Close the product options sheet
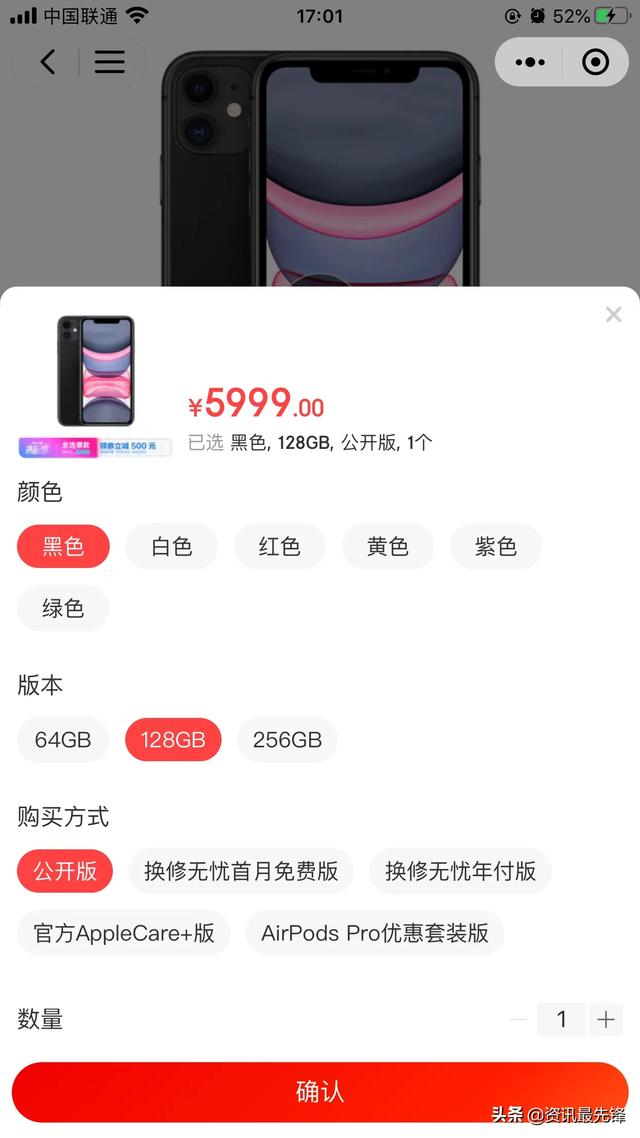The image size is (640, 1138). click(613, 314)
